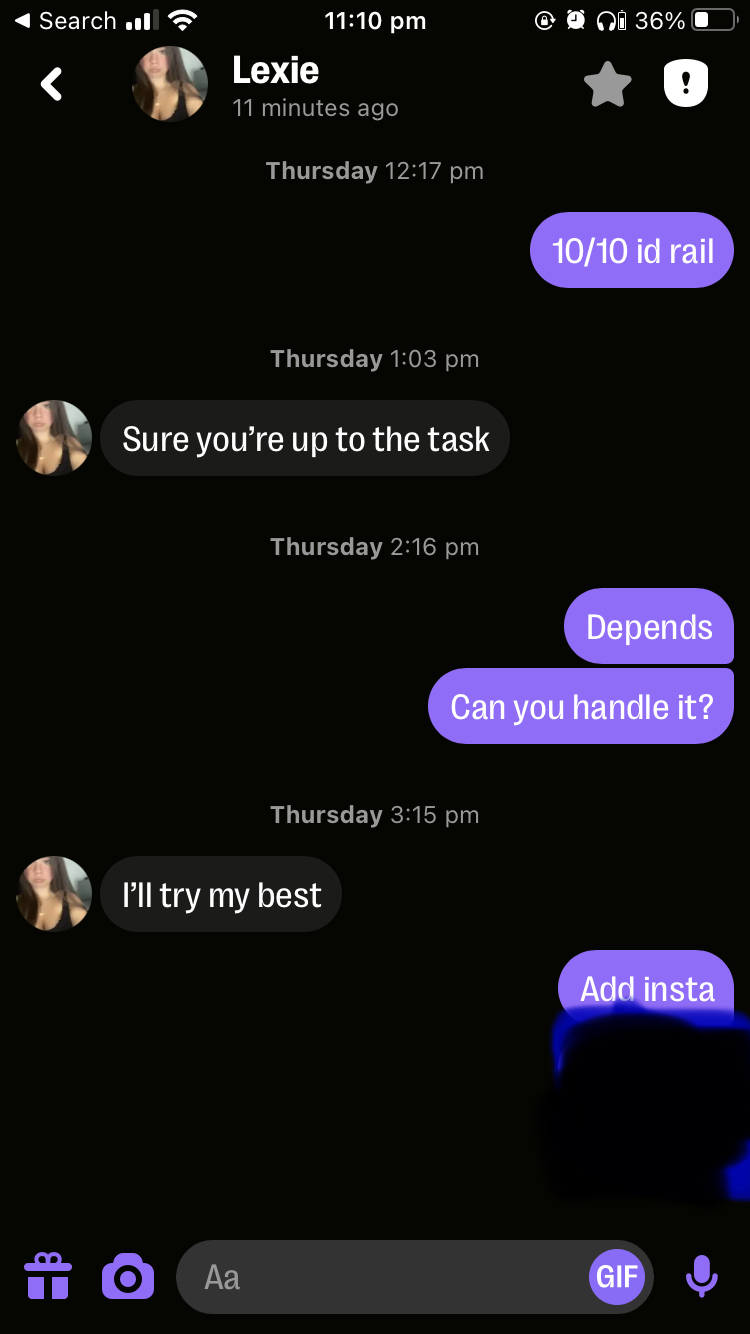Image resolution: width=750 pixels, height=1334 pixels.
Task: Send a gift using the gift icon
Action: [48, 1276]
